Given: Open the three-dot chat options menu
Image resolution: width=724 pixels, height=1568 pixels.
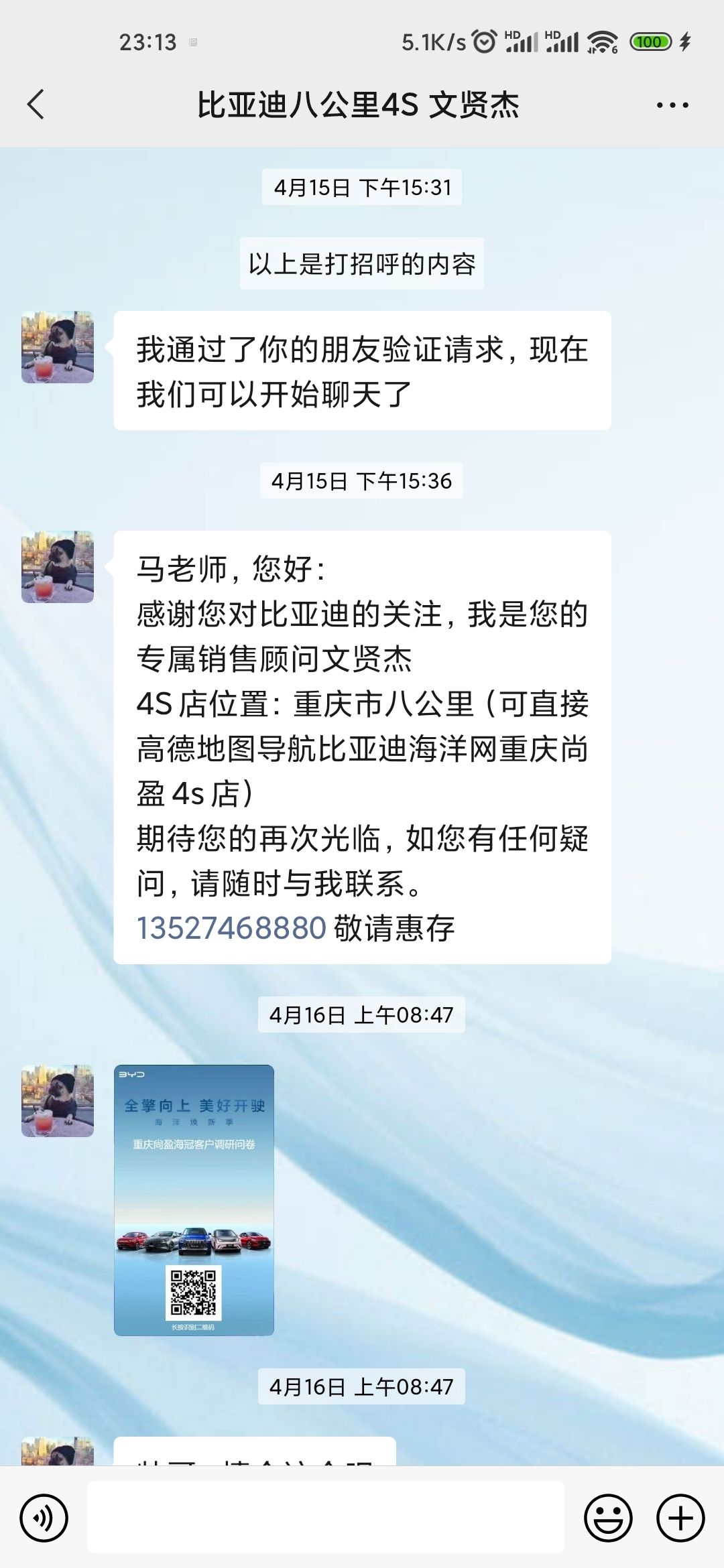Looking at the screenshot, I should point(672,105).
